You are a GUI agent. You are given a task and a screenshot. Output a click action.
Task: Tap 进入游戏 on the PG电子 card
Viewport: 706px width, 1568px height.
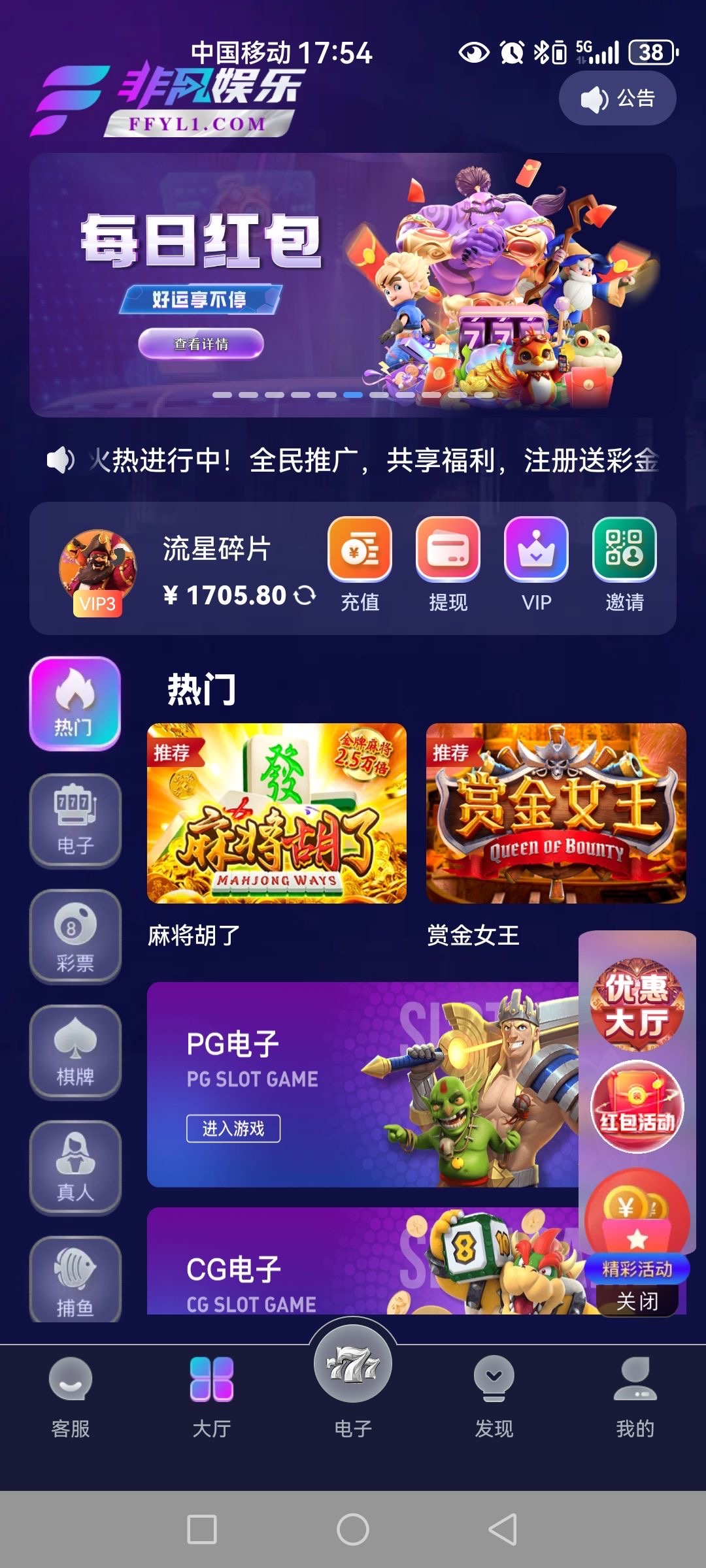[233, 1128]
